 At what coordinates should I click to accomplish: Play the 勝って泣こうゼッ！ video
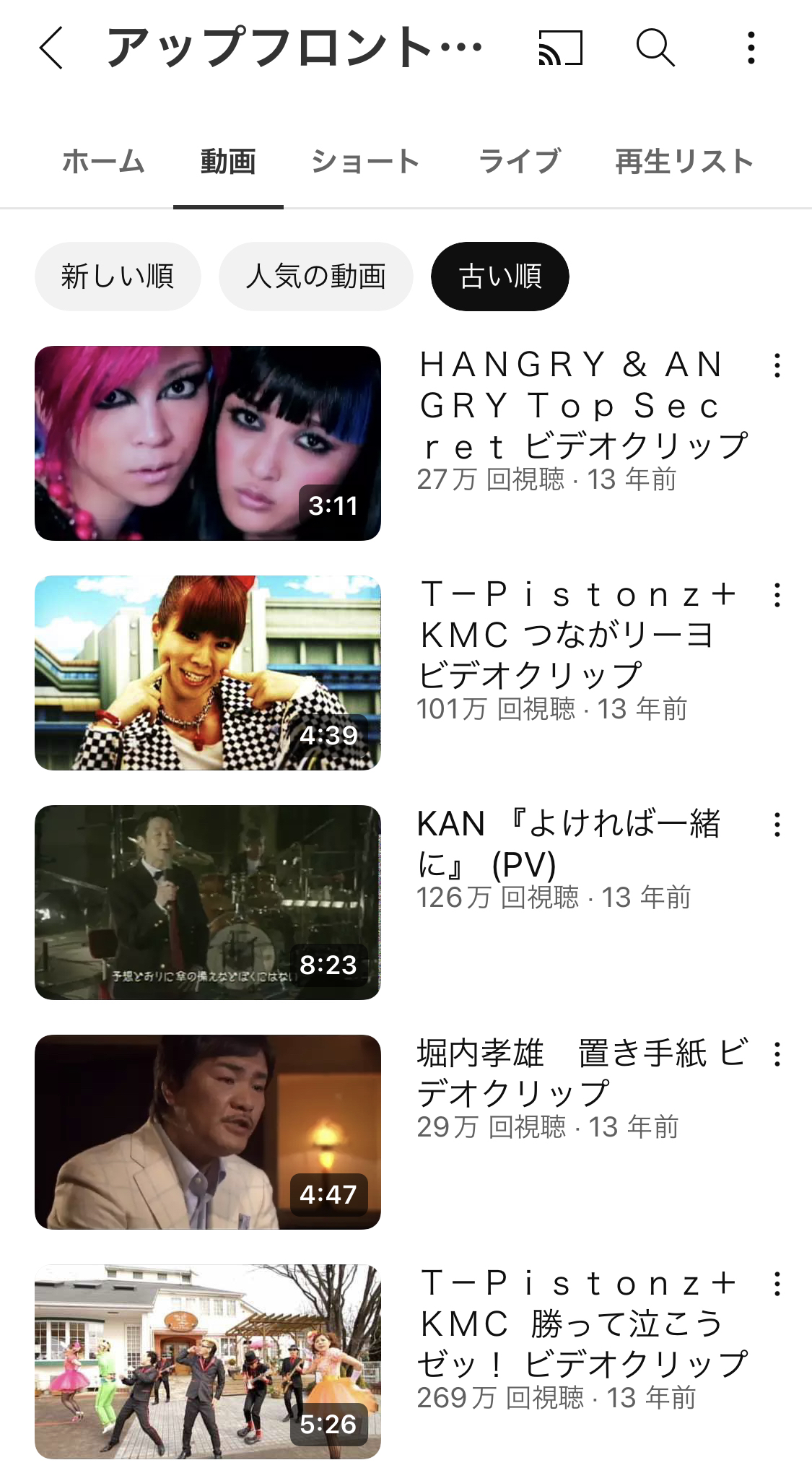[x=208, y=1362]
